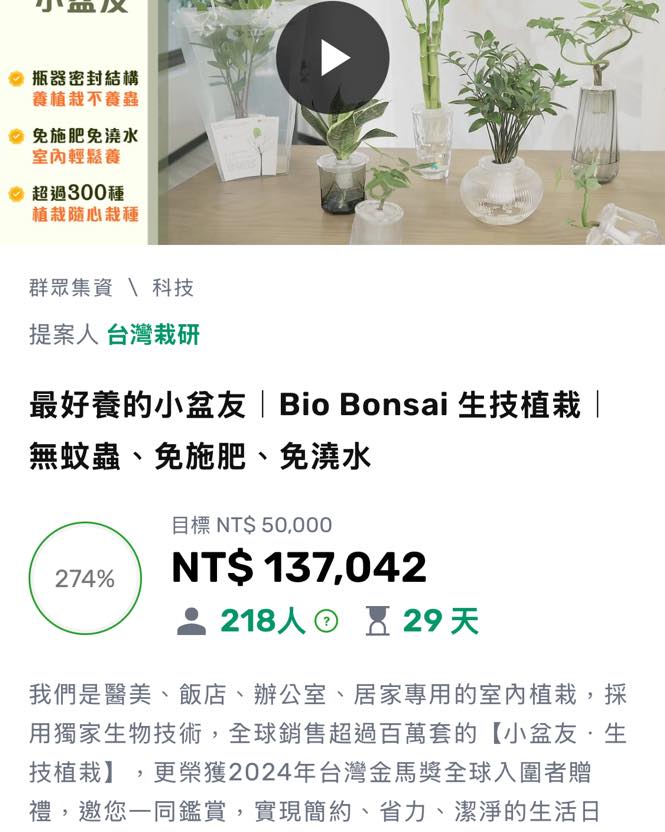Play the Bio Bonsai project video
Screen dimensions: 665x832
click(332, 57)
